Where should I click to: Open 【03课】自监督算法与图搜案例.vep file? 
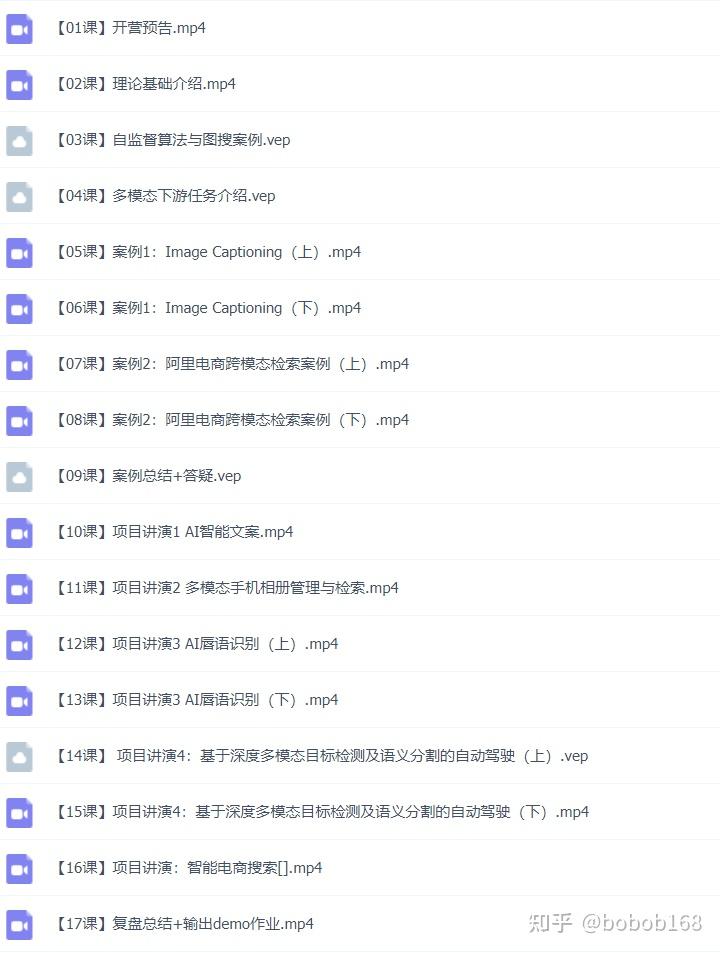click(x=172, y=140)
